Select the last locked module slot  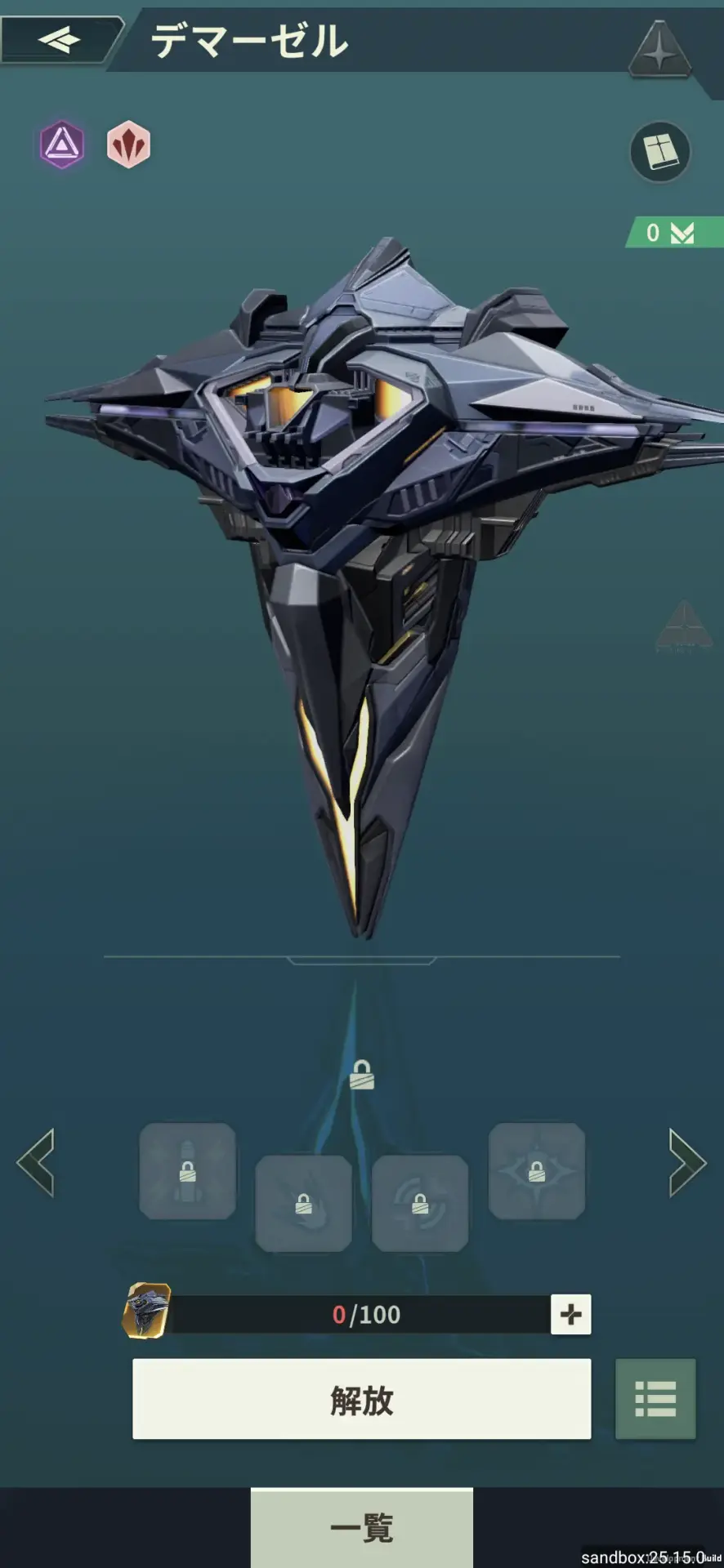536,1171
